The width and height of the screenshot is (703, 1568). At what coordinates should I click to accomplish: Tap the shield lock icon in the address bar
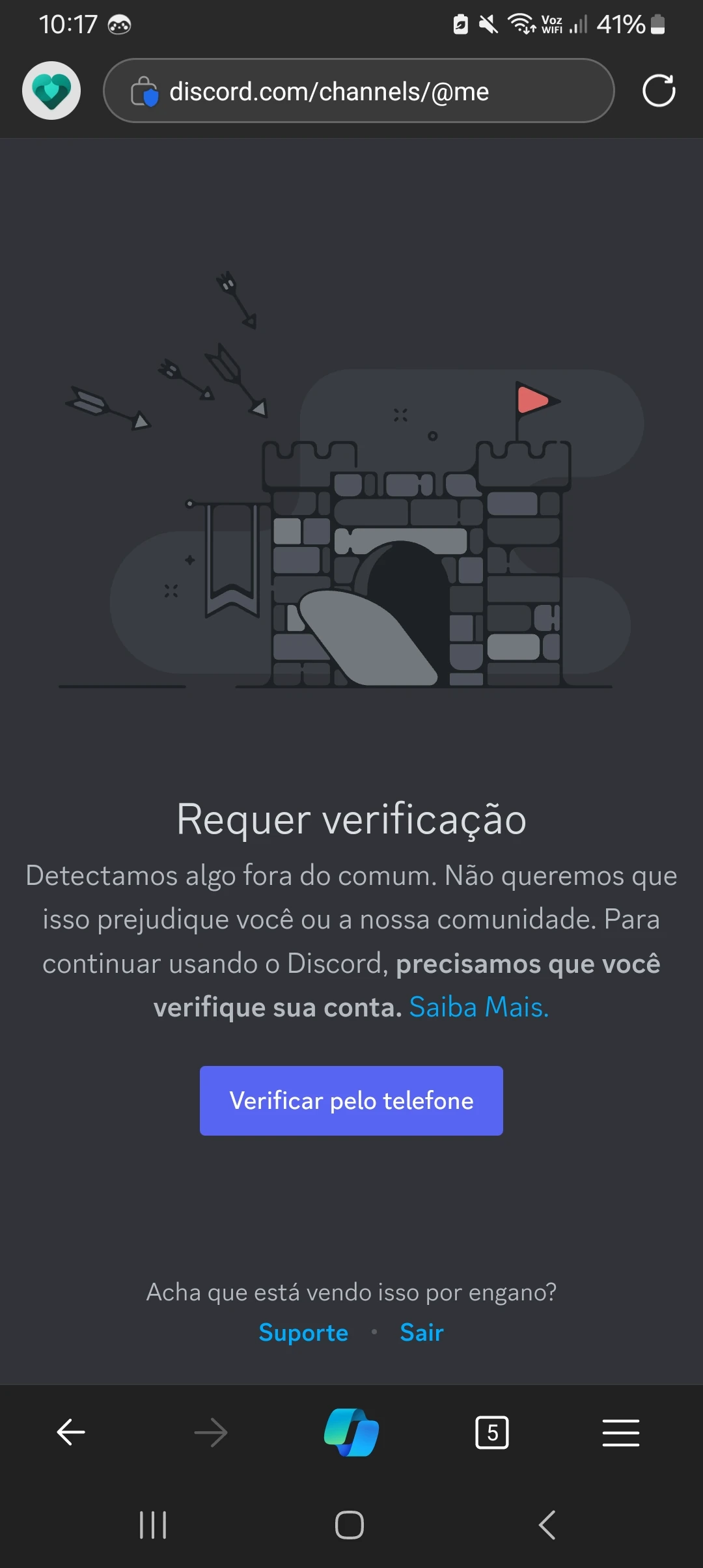coord(146,91)
